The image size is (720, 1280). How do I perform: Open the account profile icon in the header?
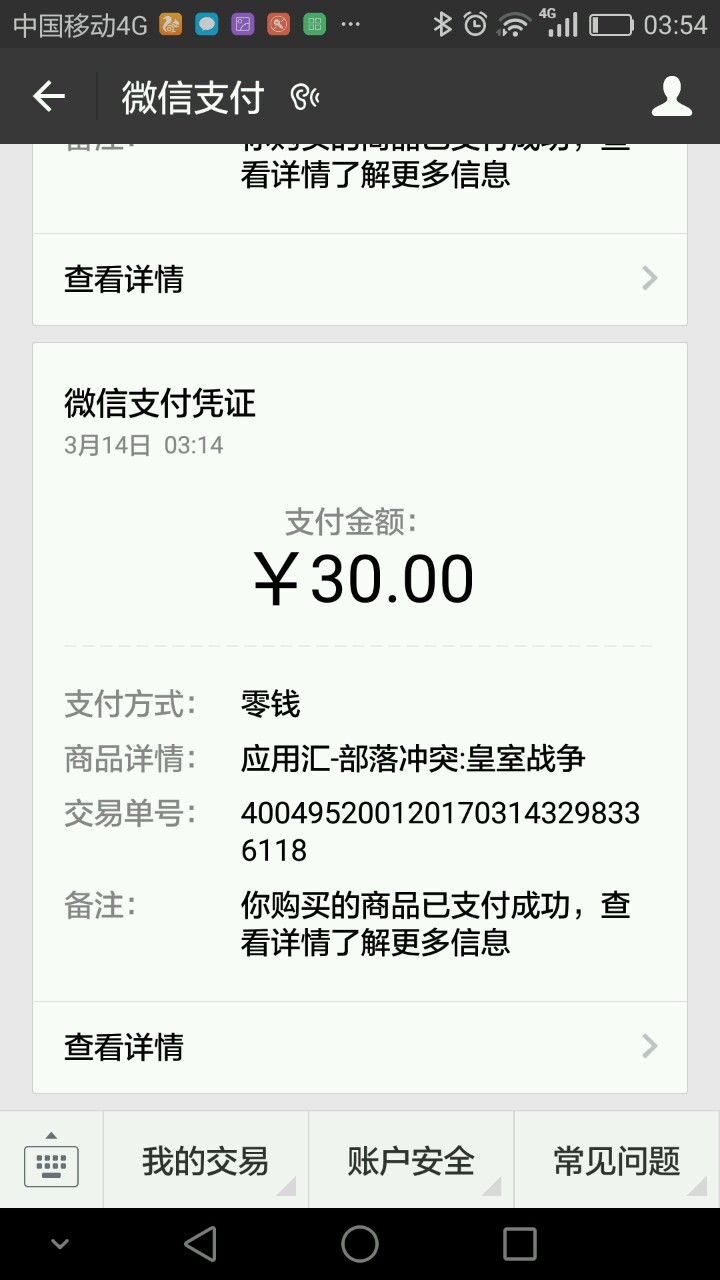(671, 96)
